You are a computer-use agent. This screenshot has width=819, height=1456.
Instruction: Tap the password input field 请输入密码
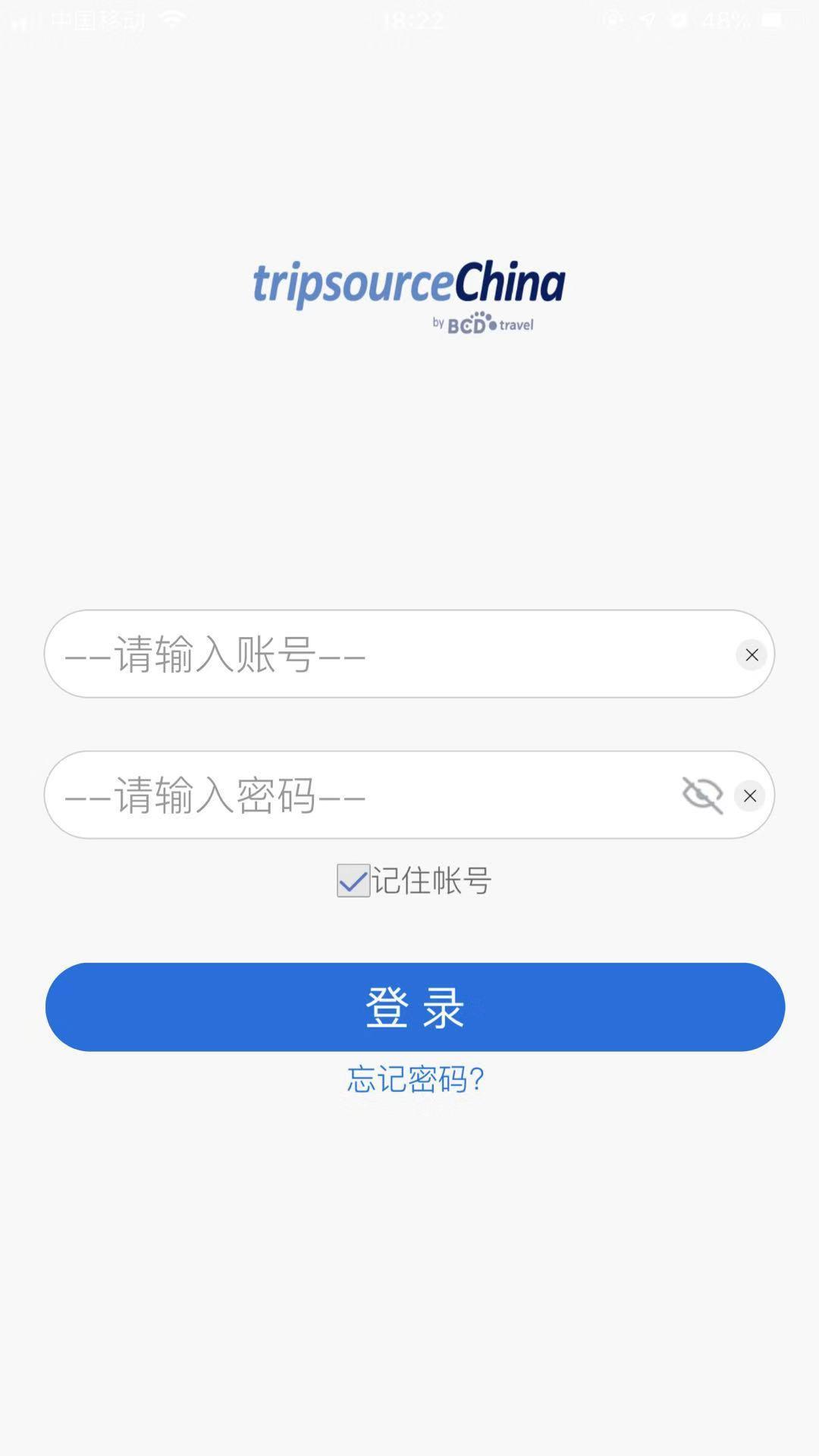[303, 795]
